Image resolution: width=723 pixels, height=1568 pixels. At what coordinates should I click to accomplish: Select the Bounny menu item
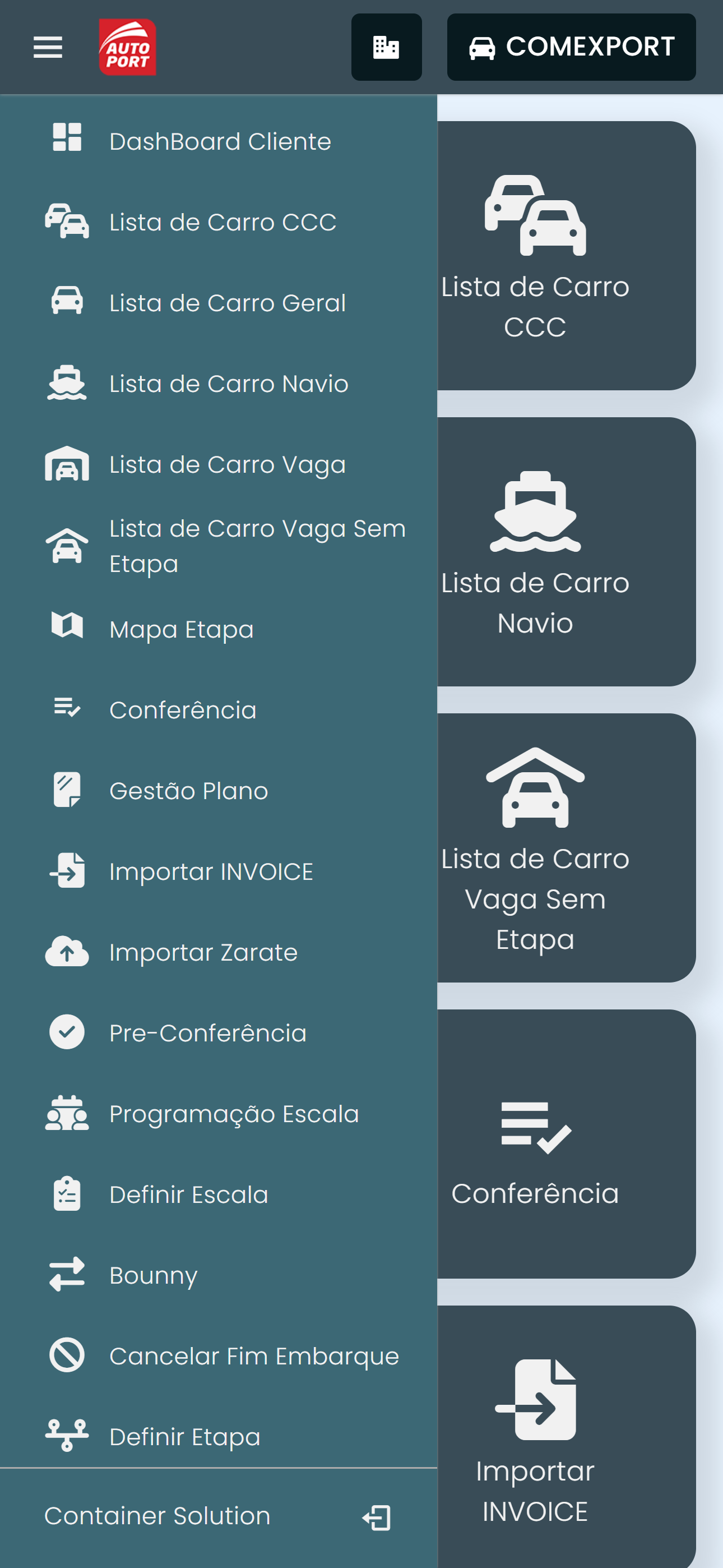(153, 1275)
